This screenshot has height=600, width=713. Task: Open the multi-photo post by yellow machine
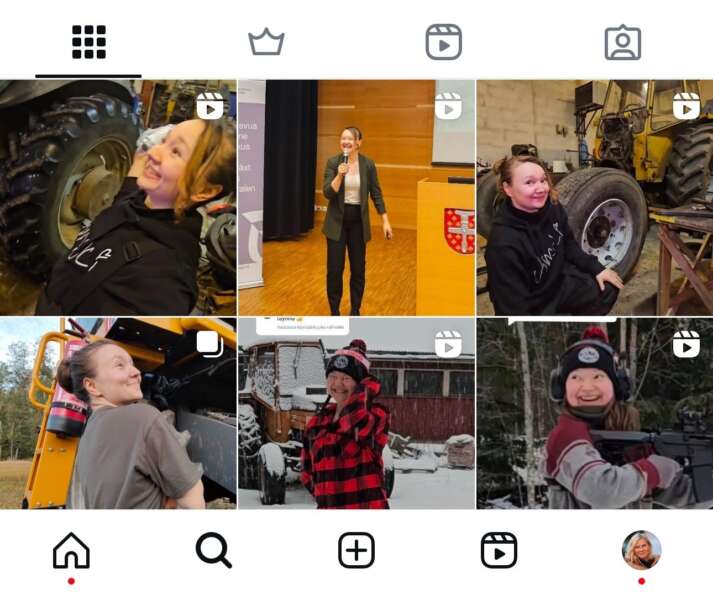(x=118, y=414)
